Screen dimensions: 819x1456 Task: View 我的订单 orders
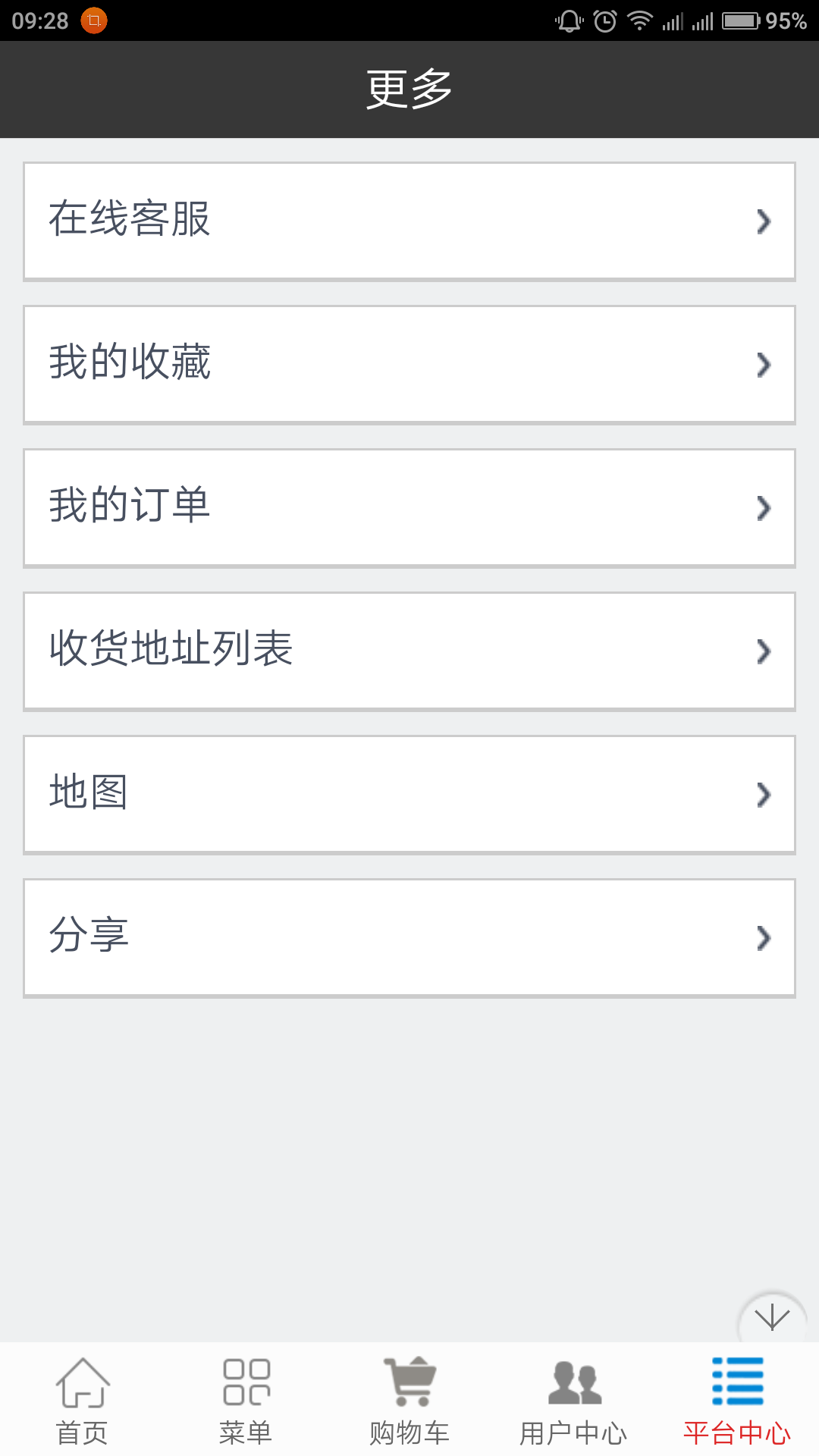pyautogui.click(x=409, y=507)
